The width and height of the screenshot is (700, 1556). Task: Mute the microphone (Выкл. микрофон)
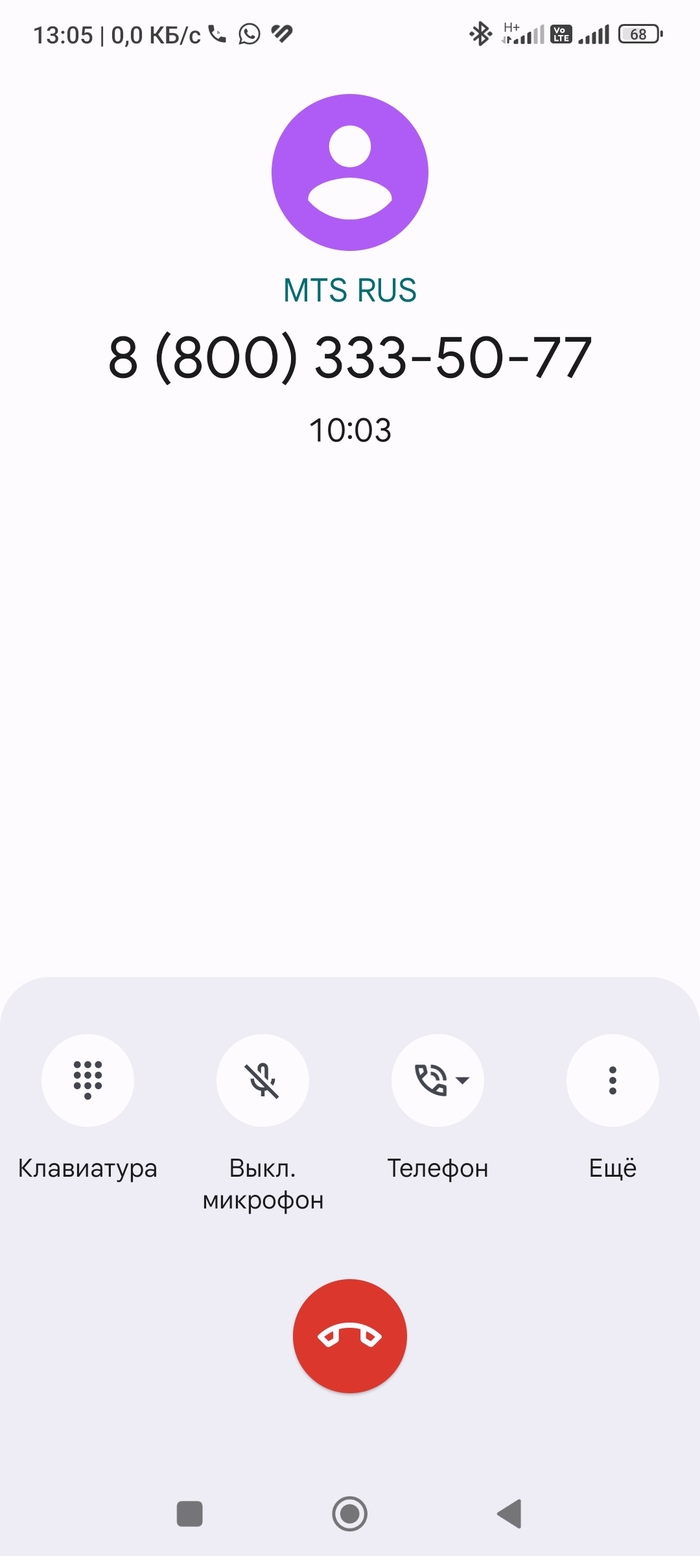263,1080
